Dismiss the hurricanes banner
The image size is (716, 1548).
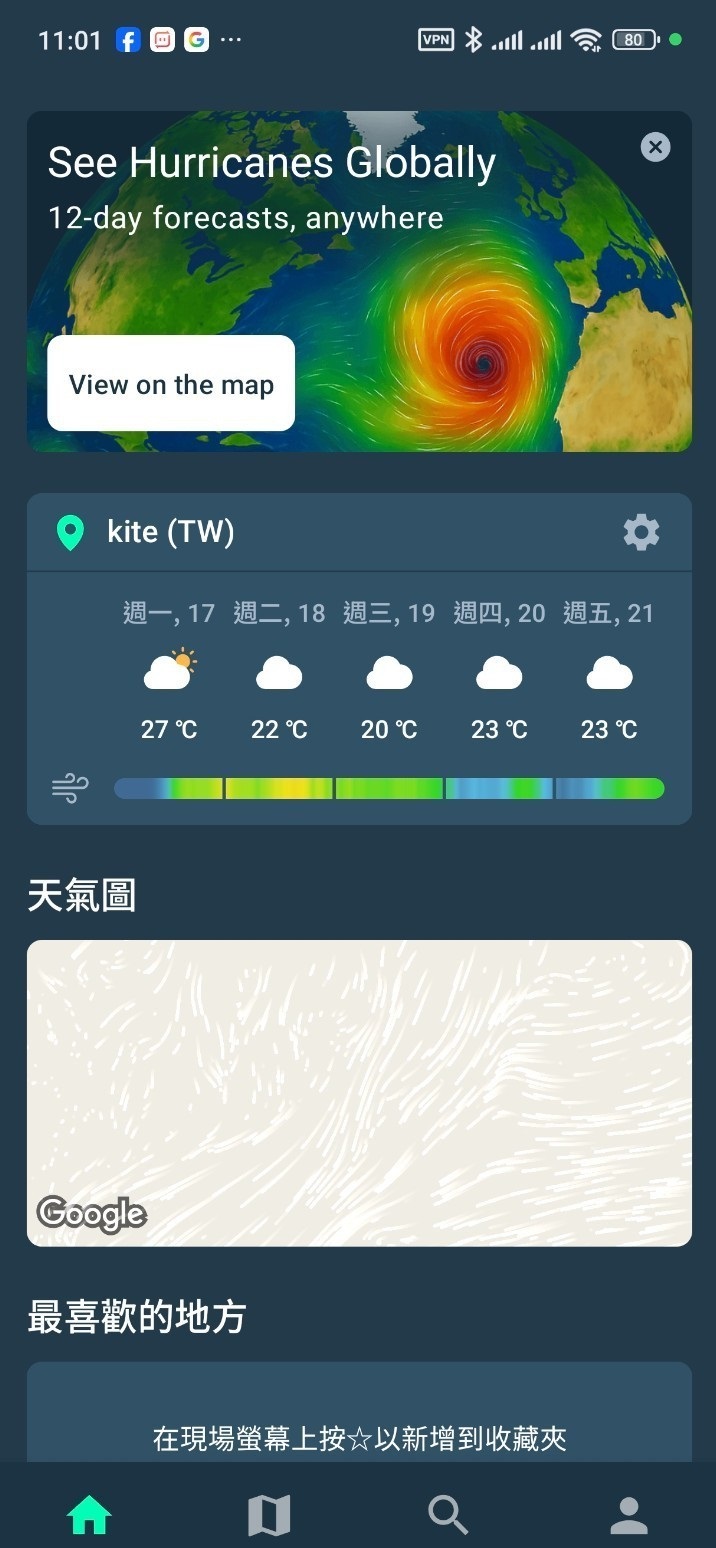click(655, 148)
